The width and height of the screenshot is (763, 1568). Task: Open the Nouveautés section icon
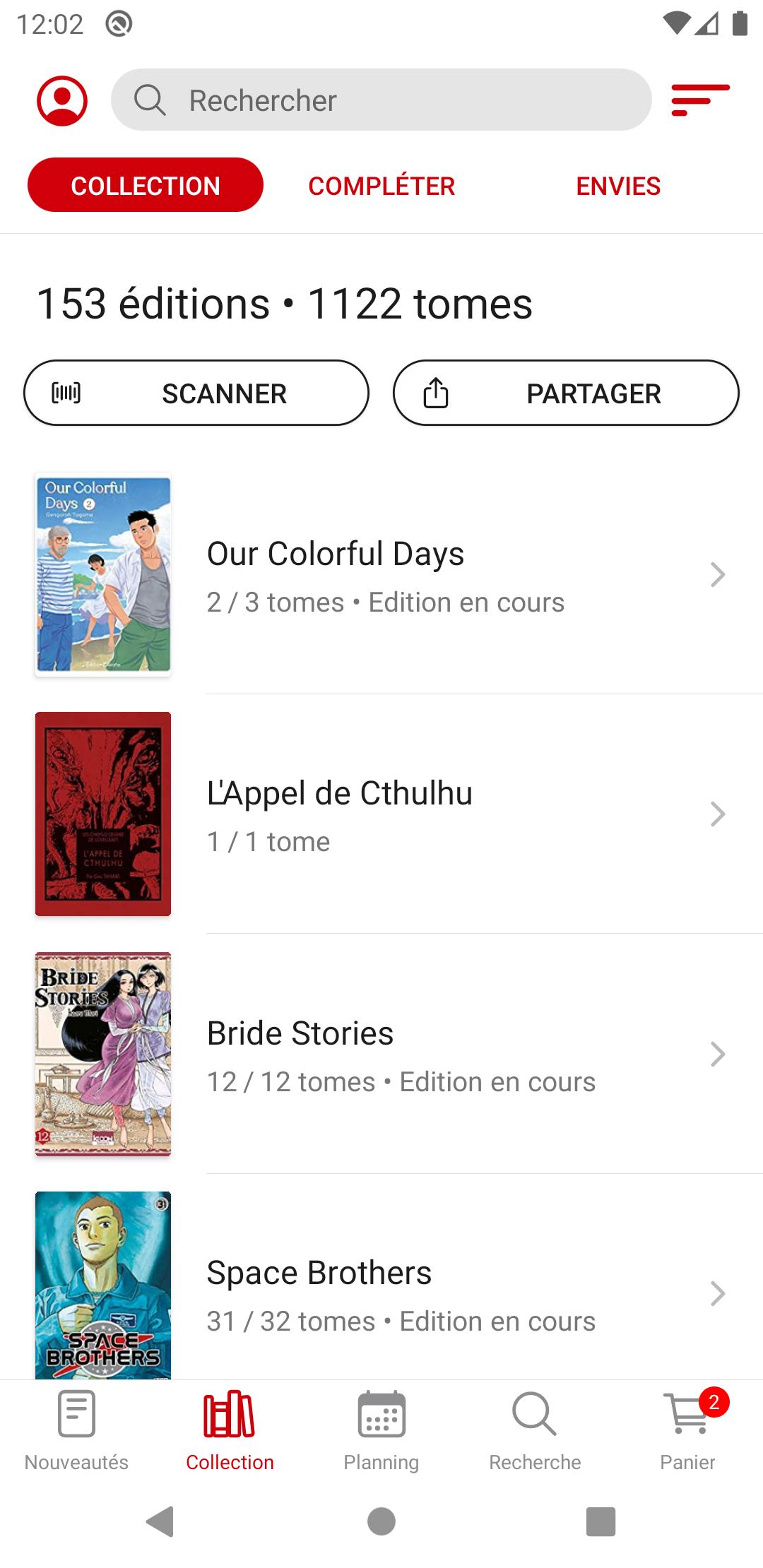tap(75, 1415)
